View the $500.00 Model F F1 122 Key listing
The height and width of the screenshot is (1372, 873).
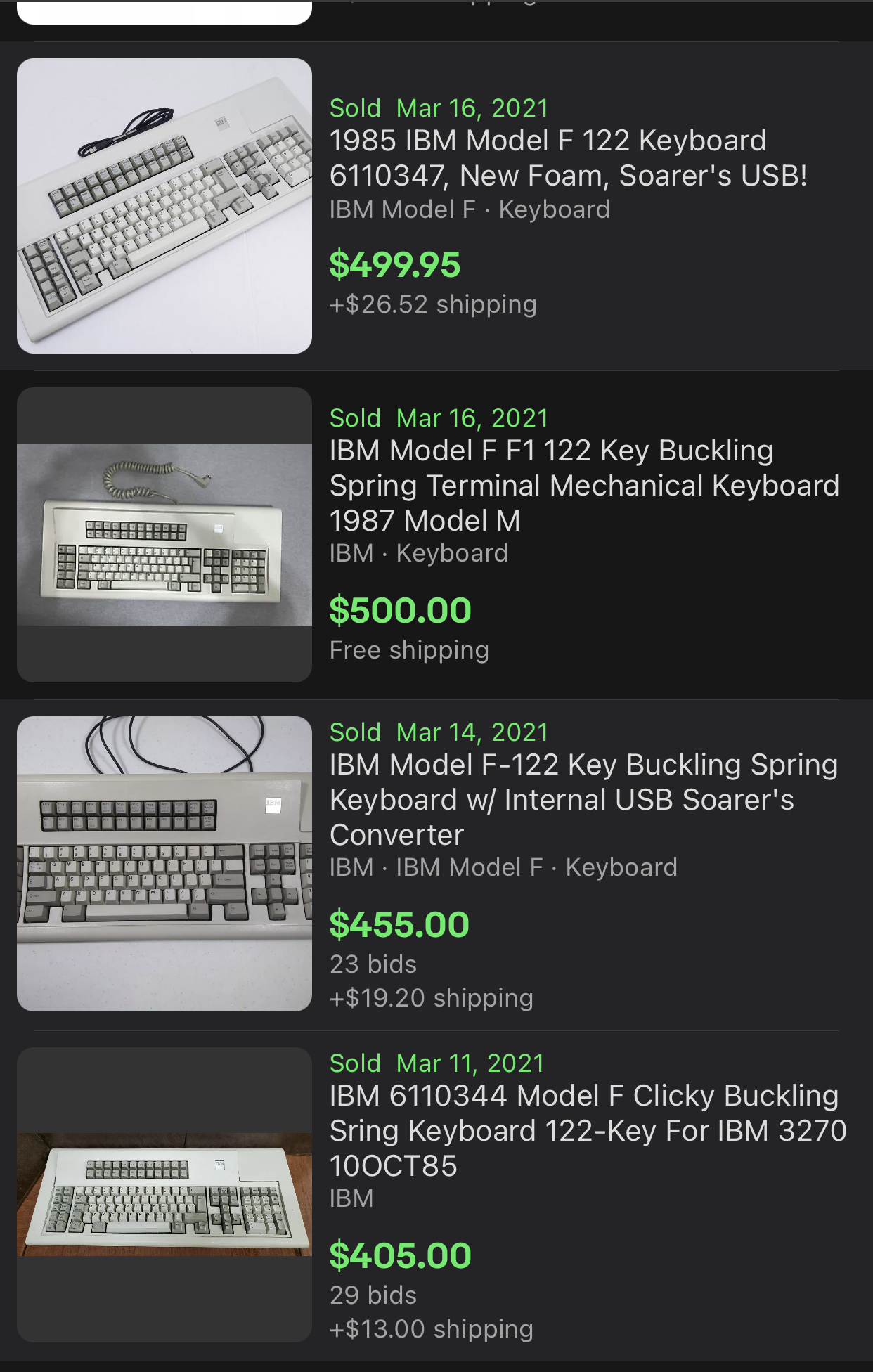point(583,485)
